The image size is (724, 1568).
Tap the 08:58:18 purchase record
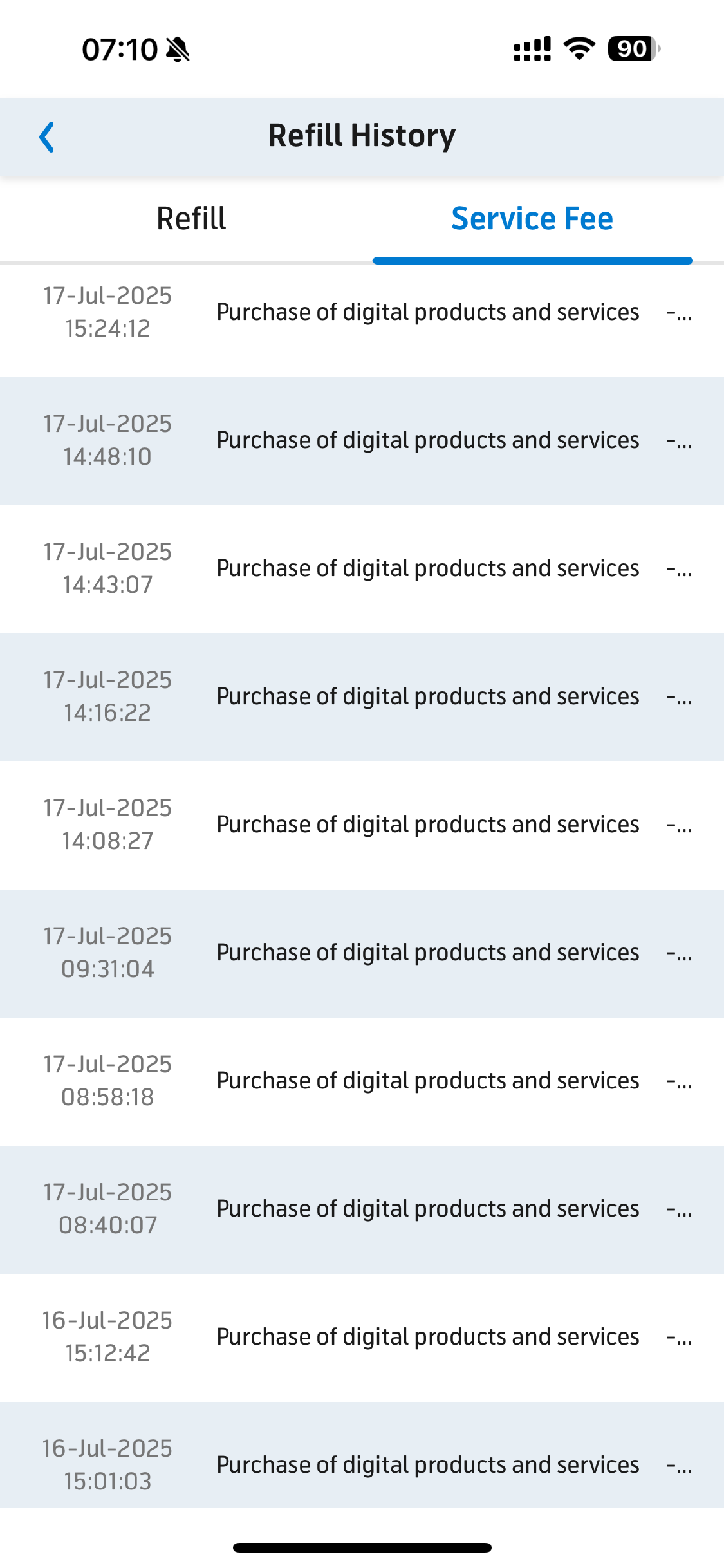[x=362, y=1081]
